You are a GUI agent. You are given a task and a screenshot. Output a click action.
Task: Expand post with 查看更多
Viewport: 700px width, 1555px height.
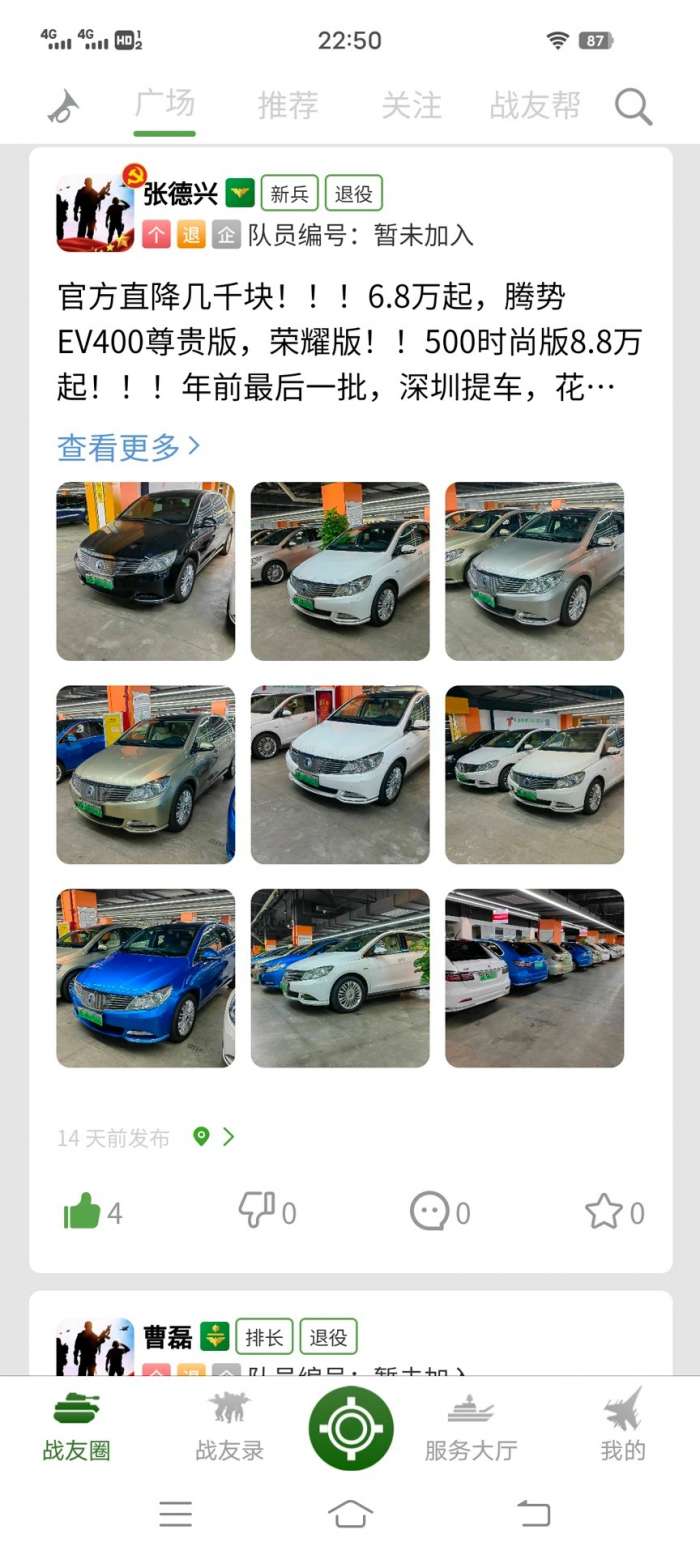128,447
